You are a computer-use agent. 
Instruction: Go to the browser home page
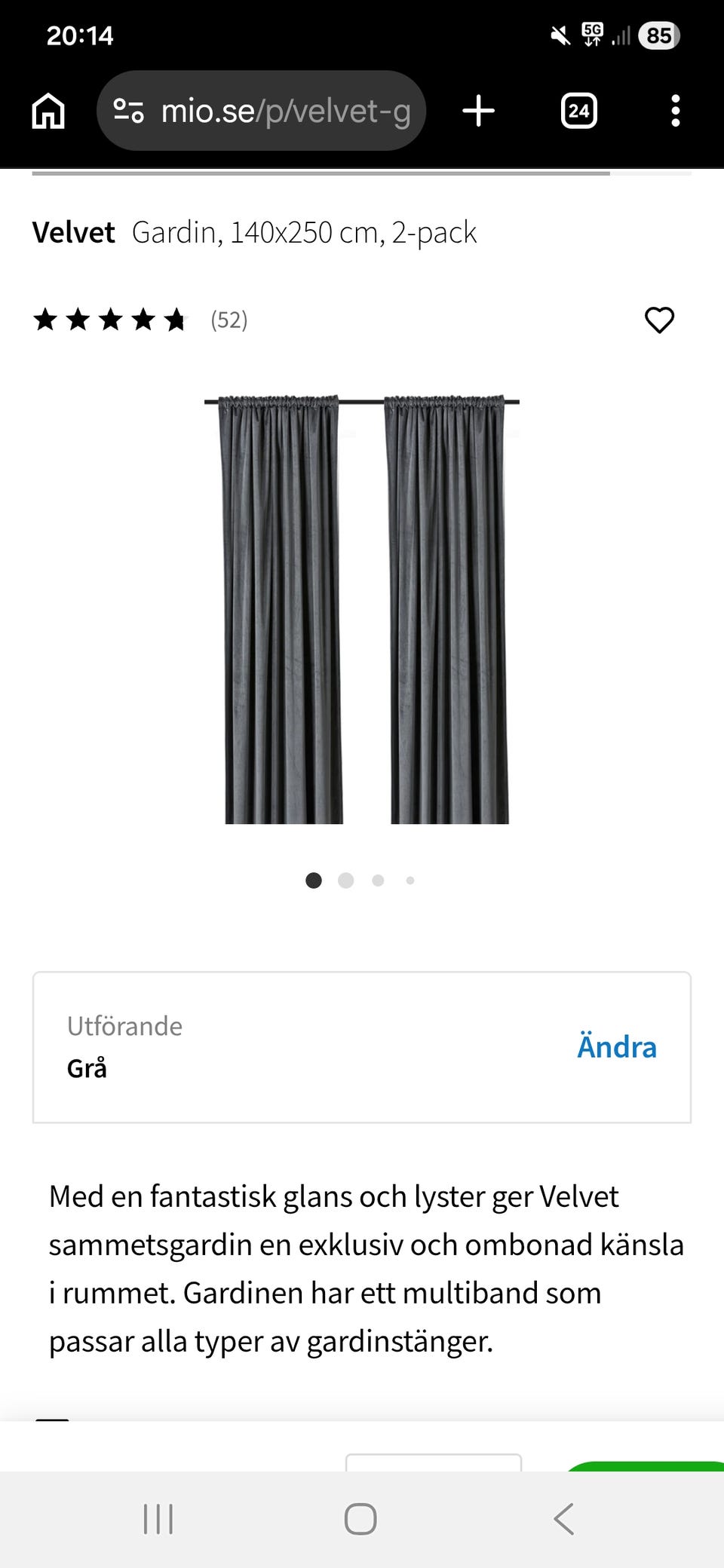pyautogui.click(x=48, y=112)
